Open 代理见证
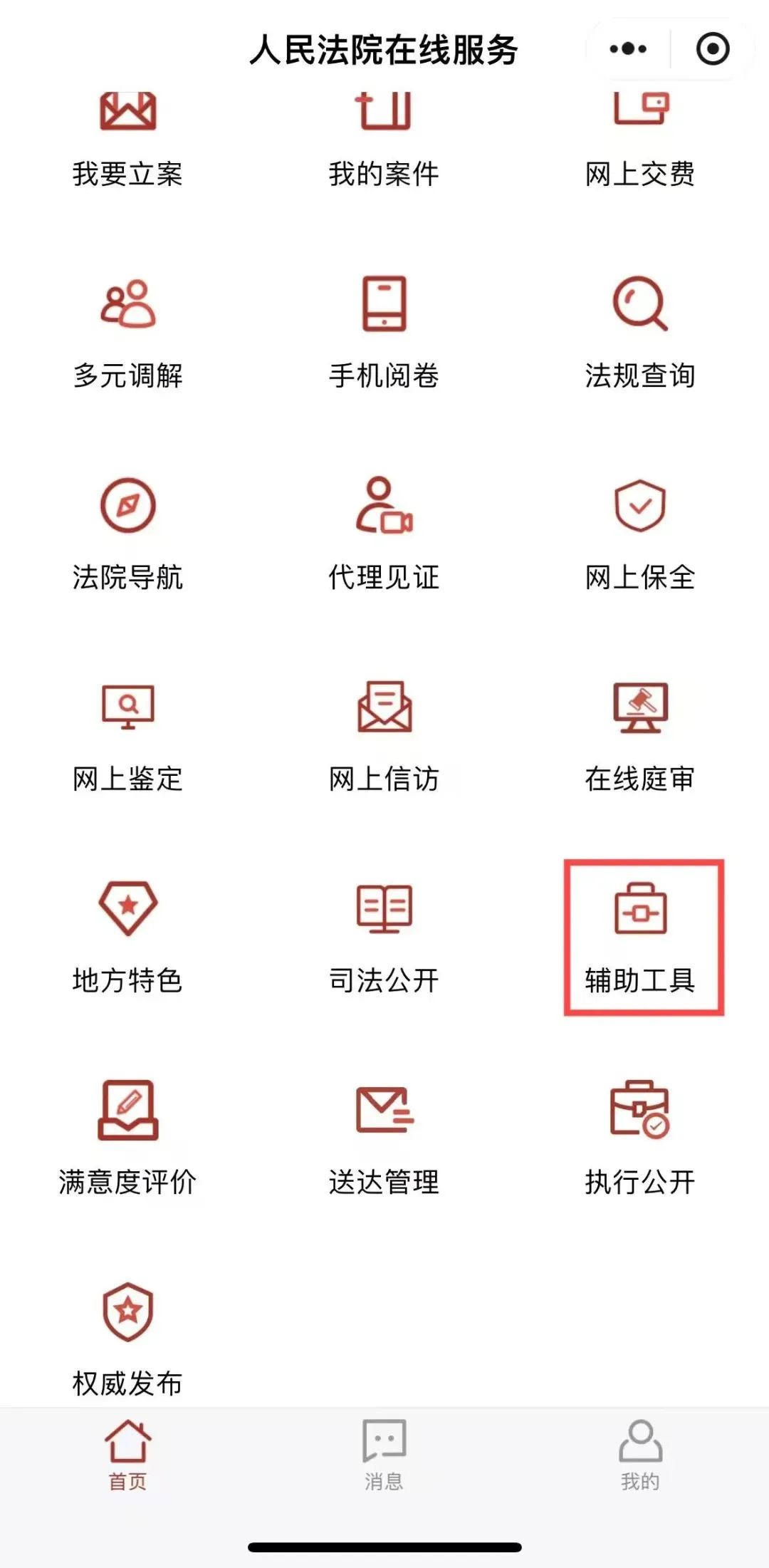This screenshot has height=1568, width=769. 384,533
